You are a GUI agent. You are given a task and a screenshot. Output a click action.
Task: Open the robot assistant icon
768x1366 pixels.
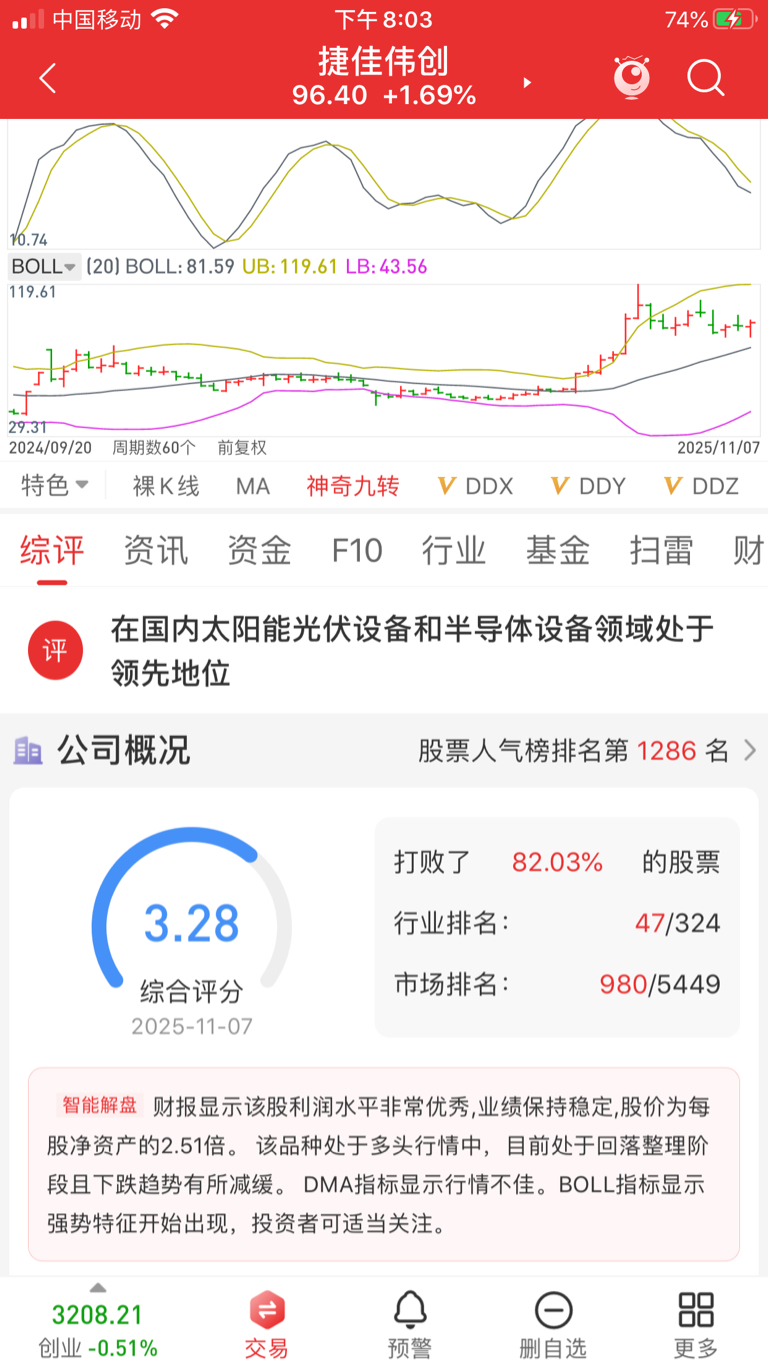coord(632,78)
